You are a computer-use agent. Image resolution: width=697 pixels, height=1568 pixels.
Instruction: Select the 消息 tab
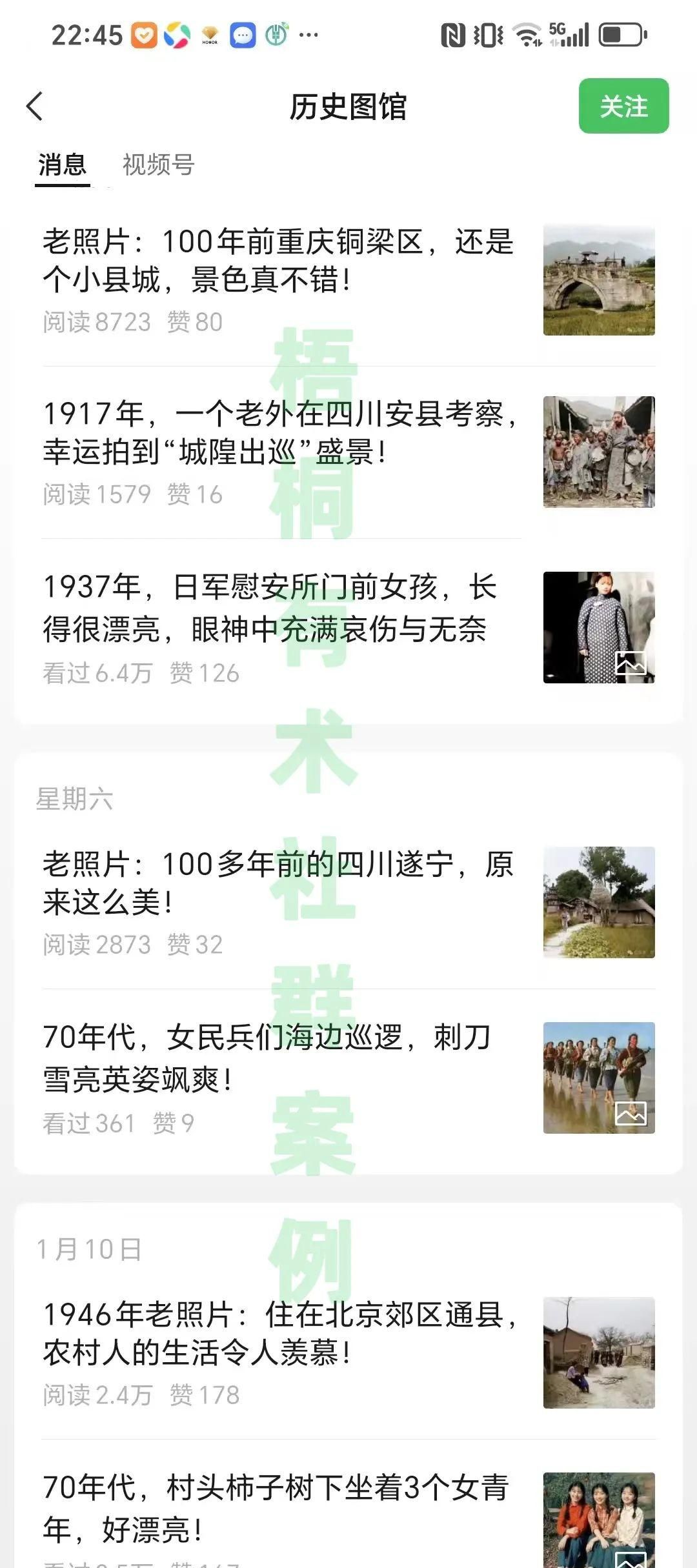coord(62,165)
